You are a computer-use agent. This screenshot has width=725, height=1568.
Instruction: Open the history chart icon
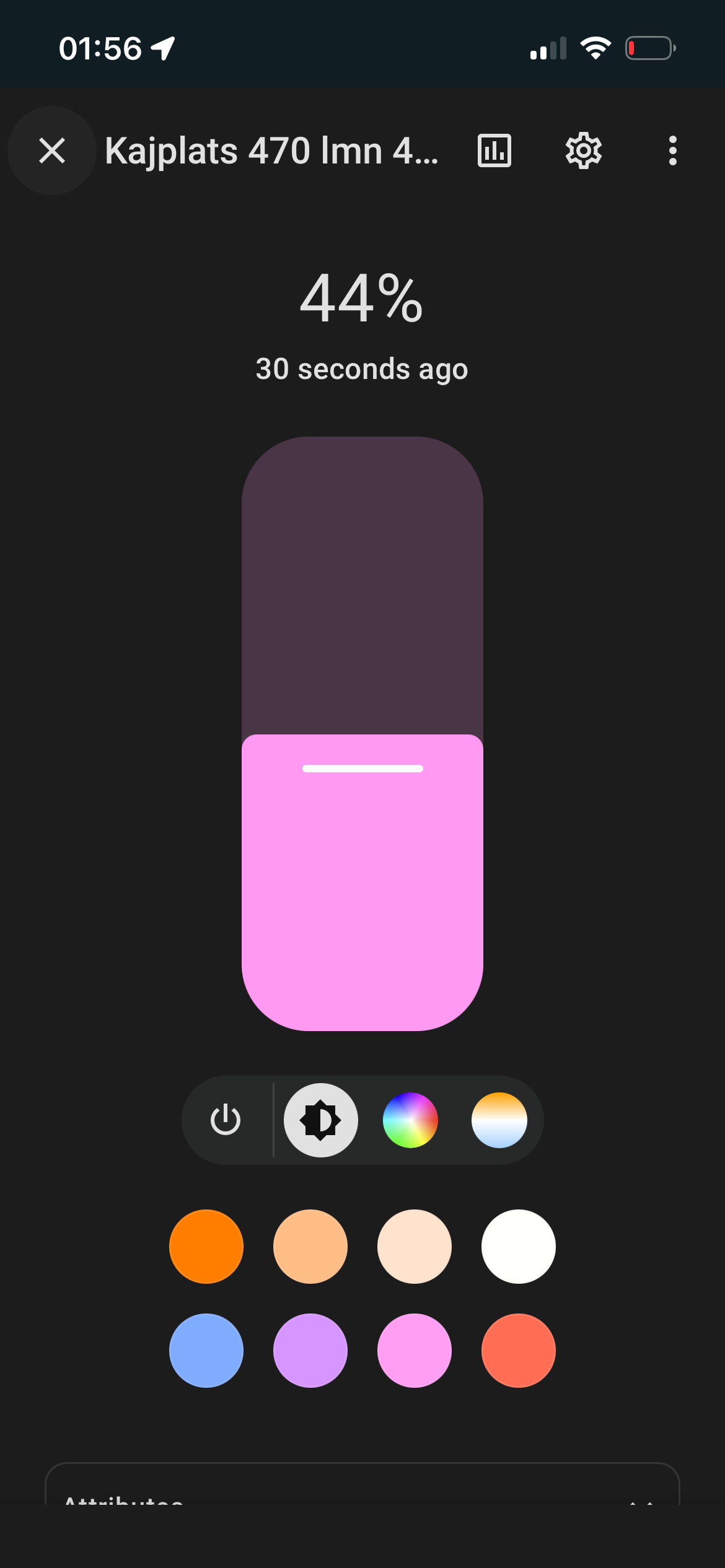pyautogui.click(x=494, y=150)
